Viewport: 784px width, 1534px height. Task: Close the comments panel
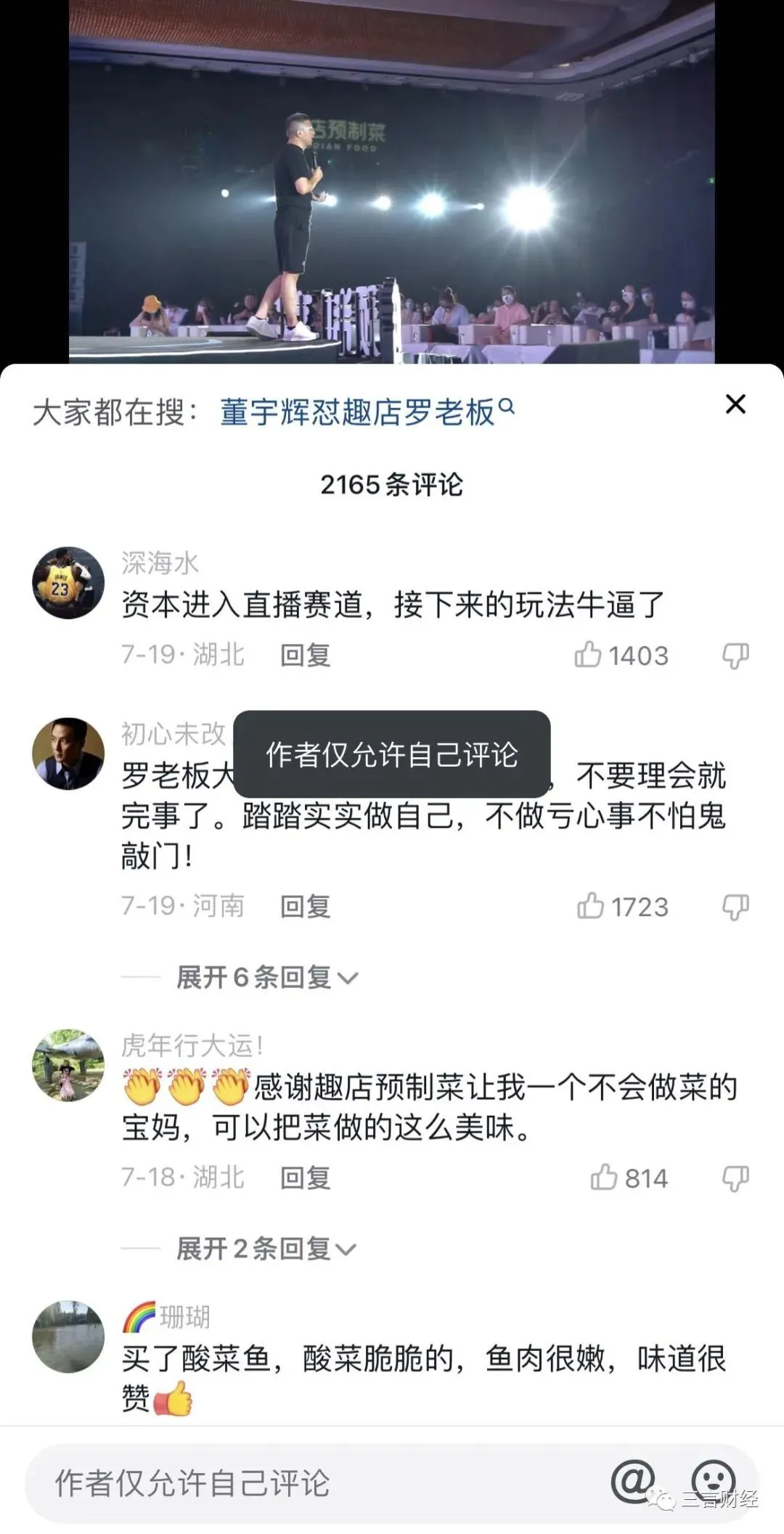pyautogui.click(x=735, y=404)
